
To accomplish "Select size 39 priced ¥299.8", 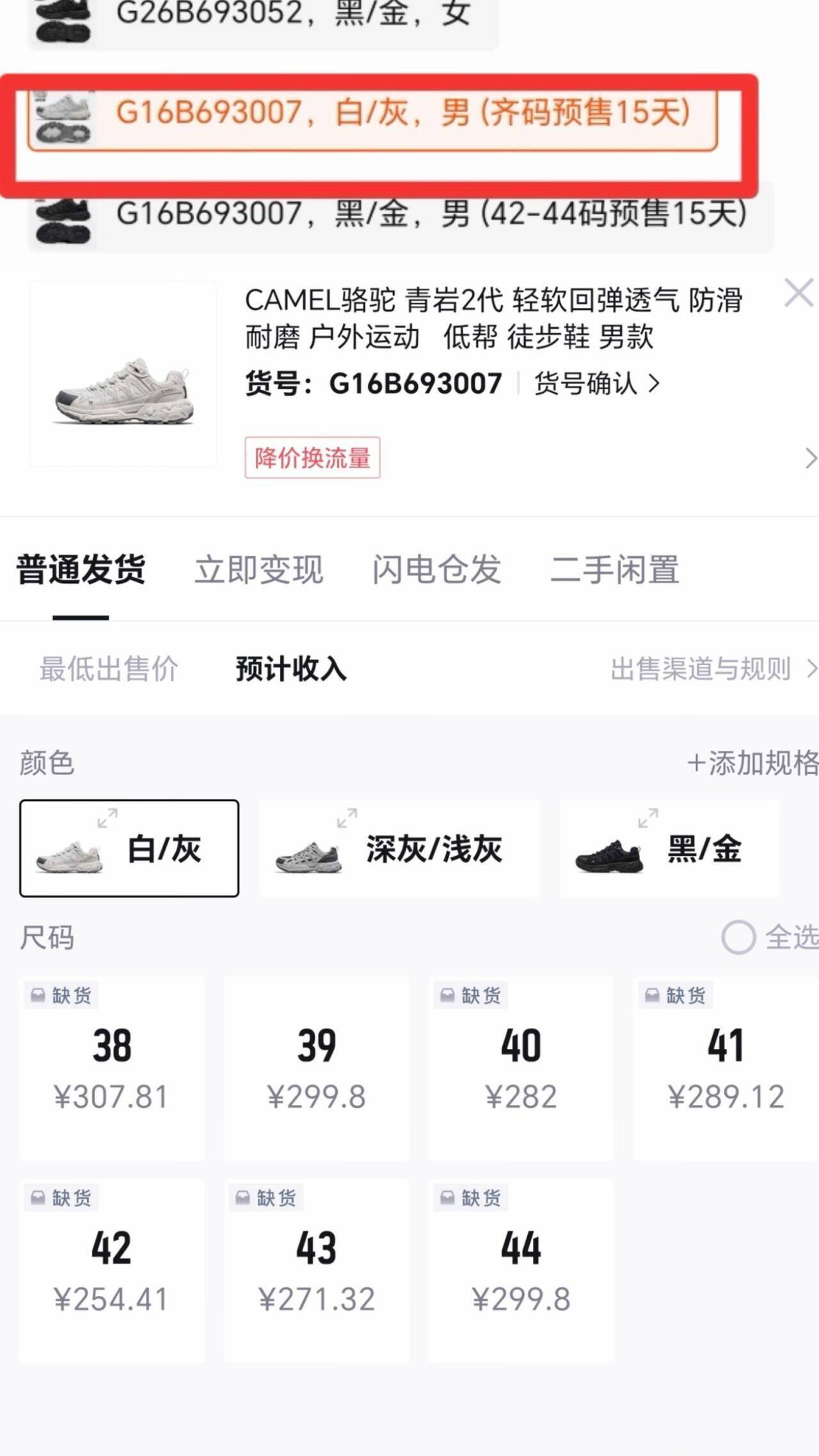I will 316,1068.
